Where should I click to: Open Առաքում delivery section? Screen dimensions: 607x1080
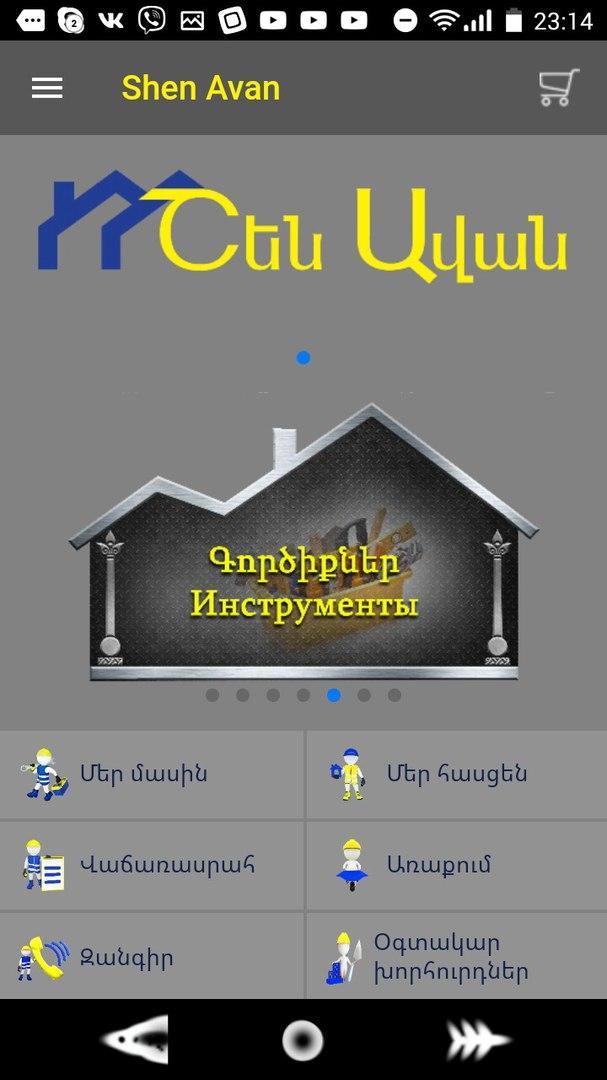click(456, 865)
